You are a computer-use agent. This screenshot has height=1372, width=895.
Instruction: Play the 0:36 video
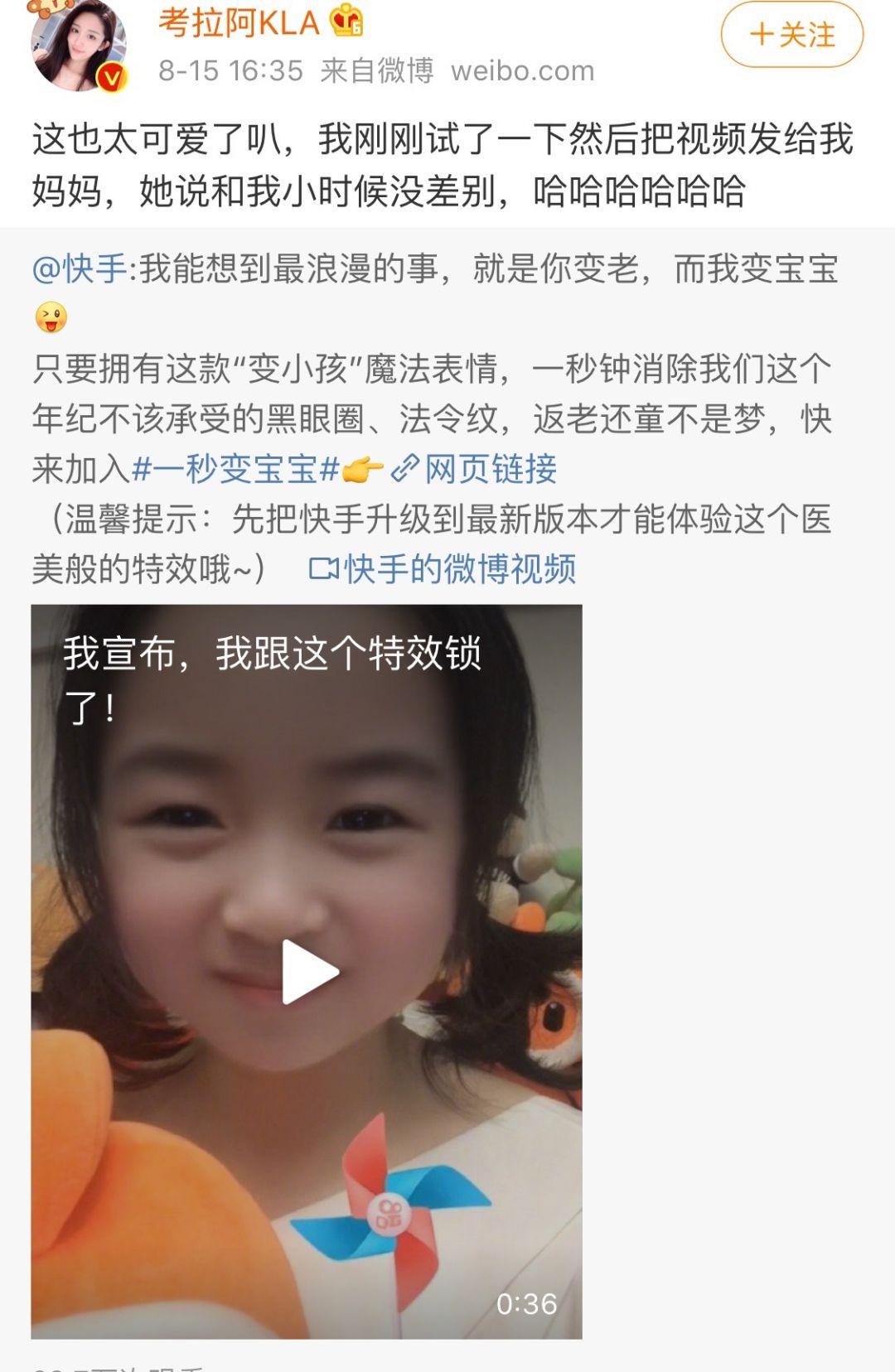click(307, 971)
